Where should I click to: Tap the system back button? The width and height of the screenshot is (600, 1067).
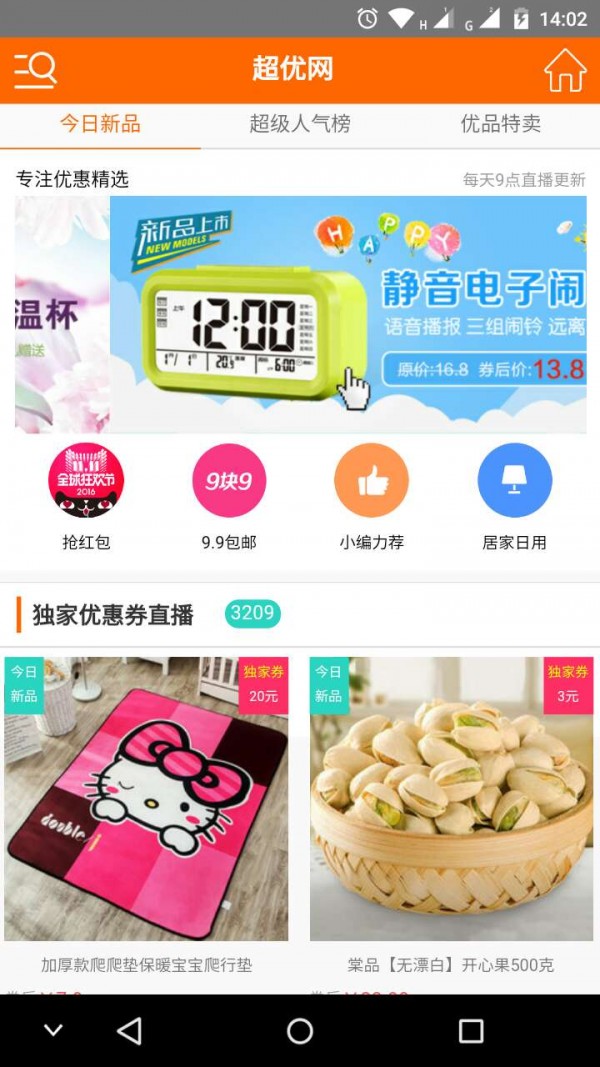(x=129, y=1031)
